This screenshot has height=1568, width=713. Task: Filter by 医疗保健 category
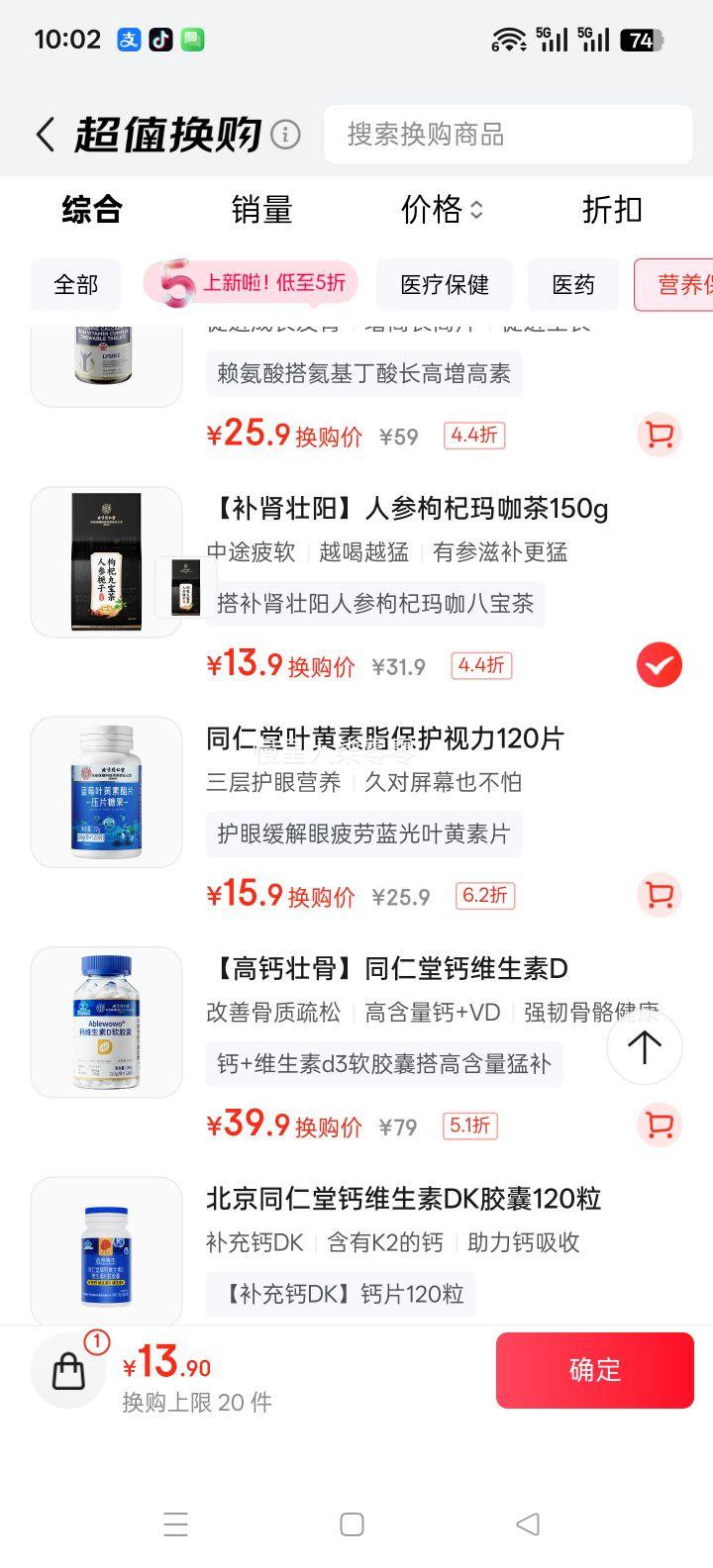[x=445, y=285]
